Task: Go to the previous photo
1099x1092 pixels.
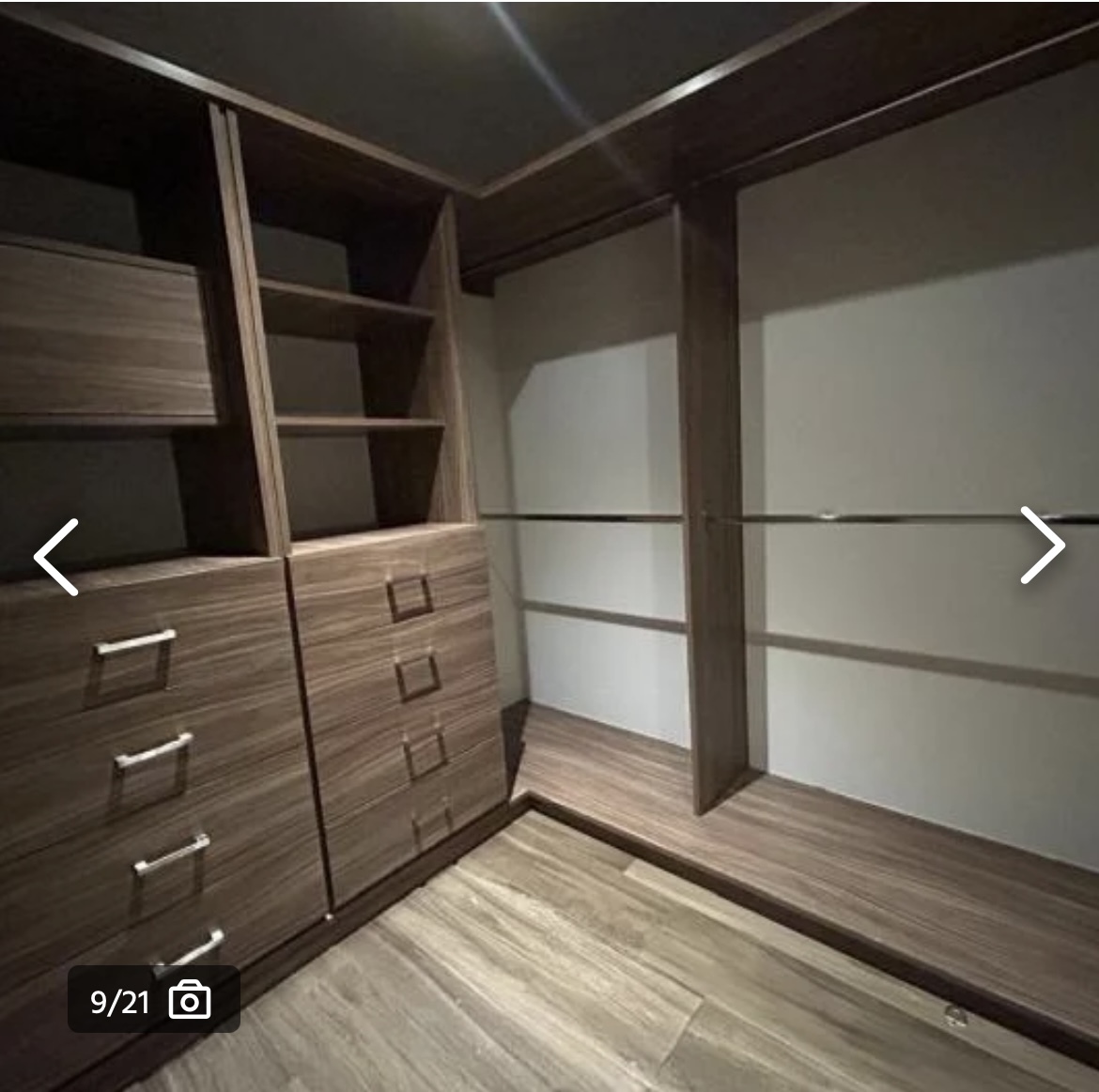Action: point(56,557)
